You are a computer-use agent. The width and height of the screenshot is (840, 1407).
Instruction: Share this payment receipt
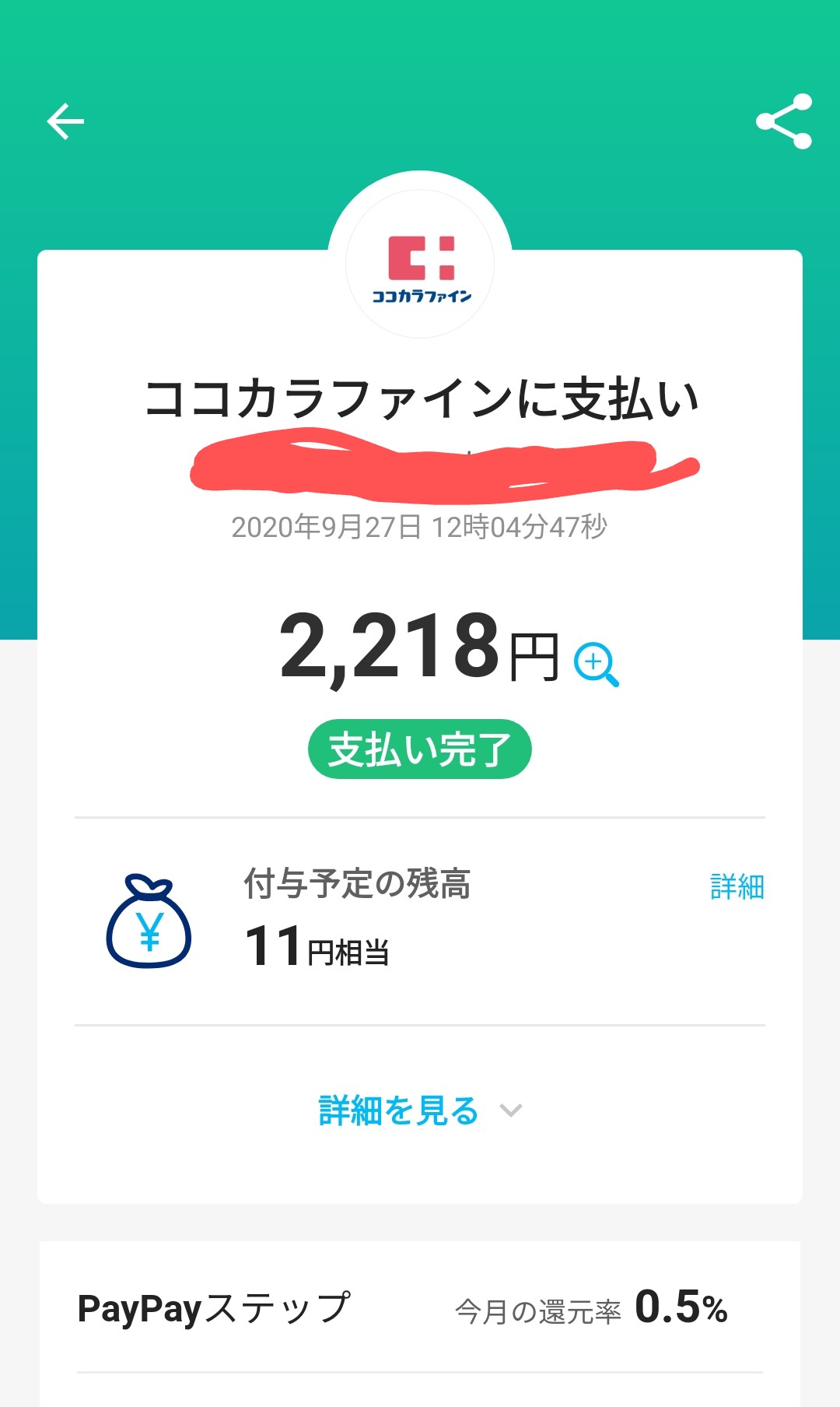tap(784, 121)
